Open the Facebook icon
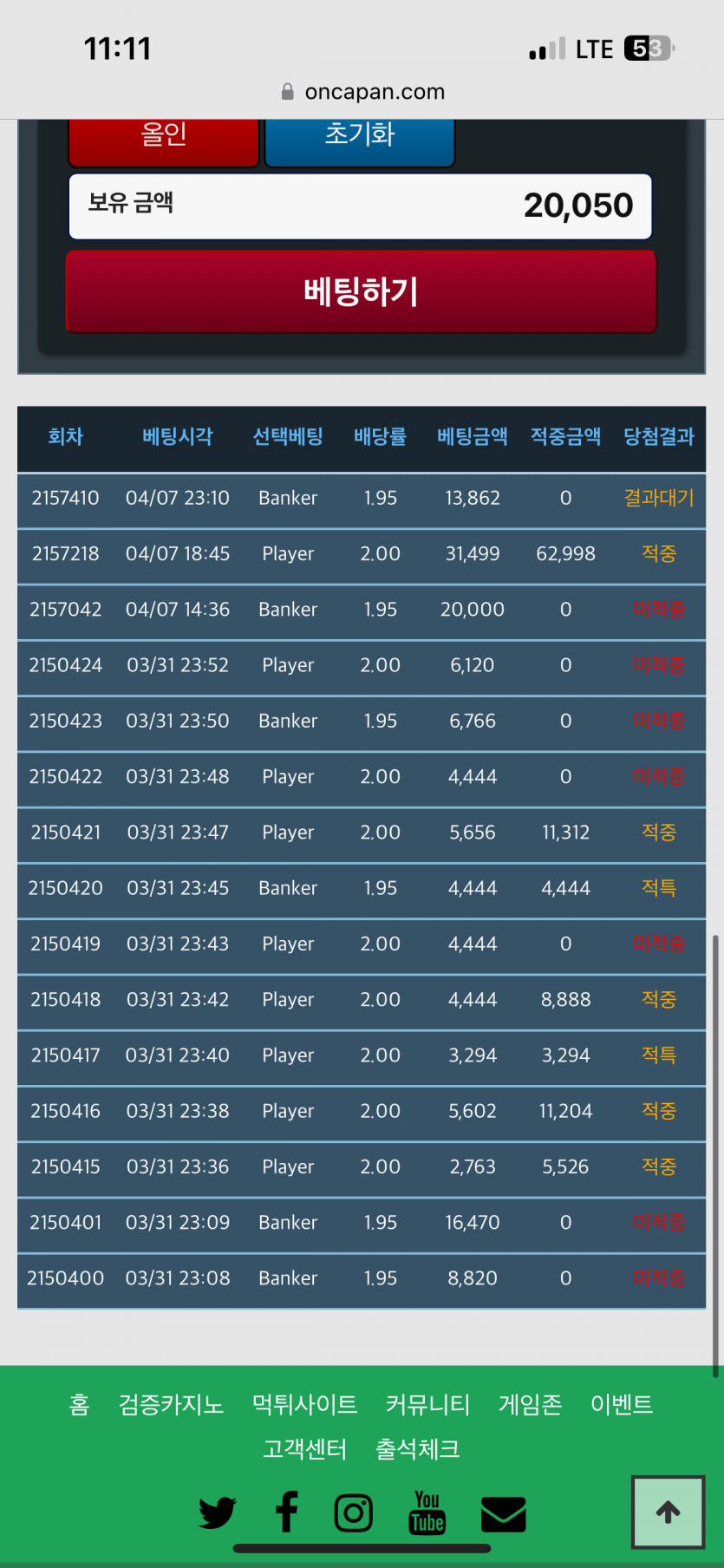 [x=286, y=1512]
